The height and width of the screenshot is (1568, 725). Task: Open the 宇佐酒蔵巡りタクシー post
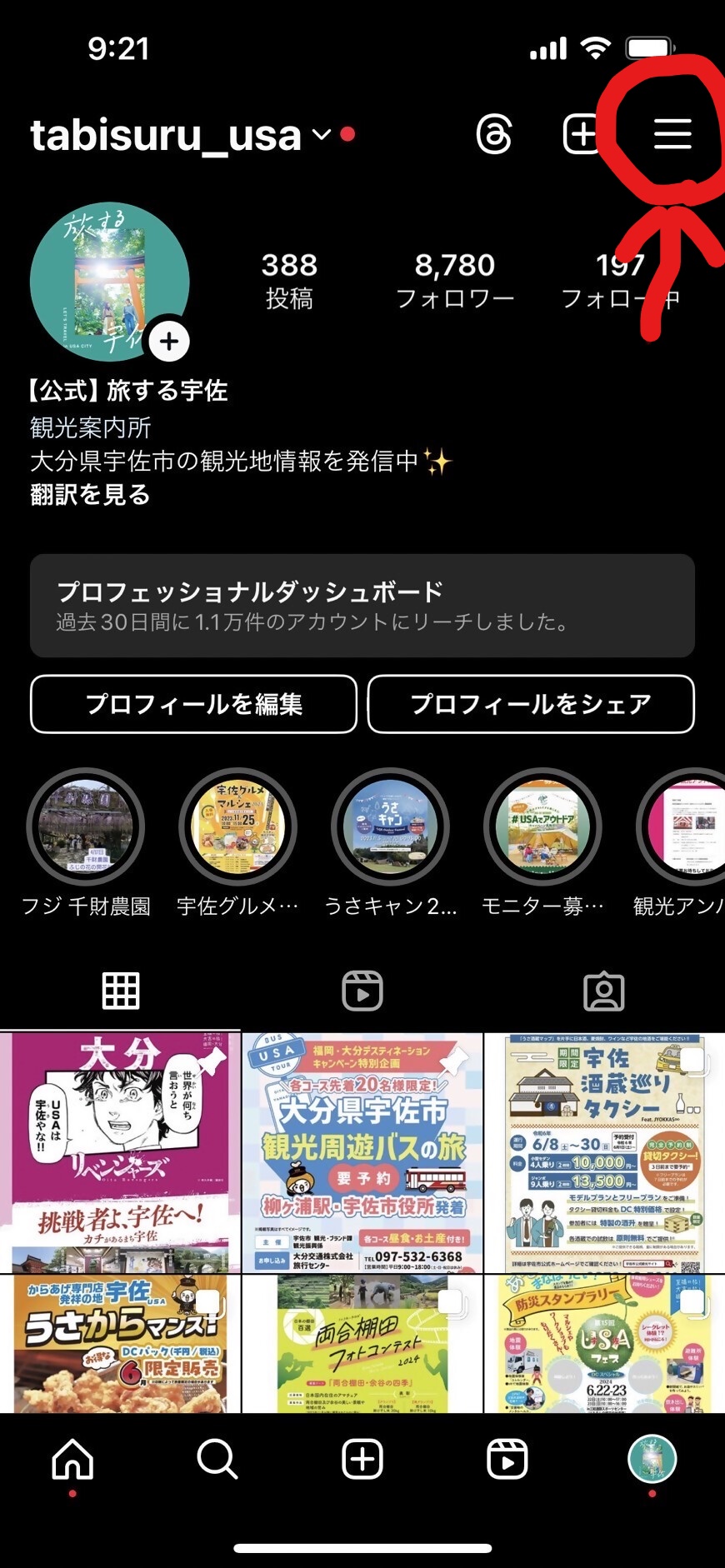604,1152
